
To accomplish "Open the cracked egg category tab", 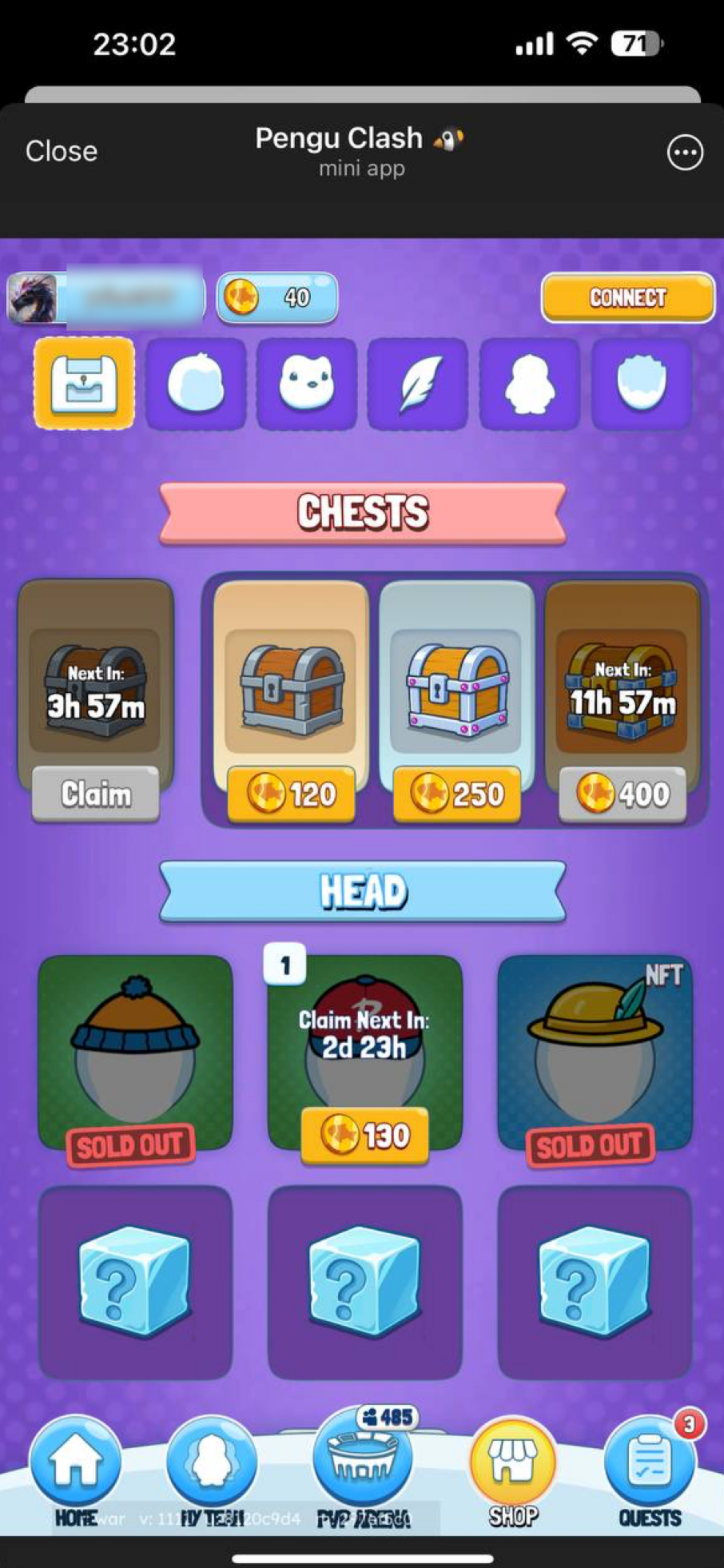I will [x=642, y=384].
